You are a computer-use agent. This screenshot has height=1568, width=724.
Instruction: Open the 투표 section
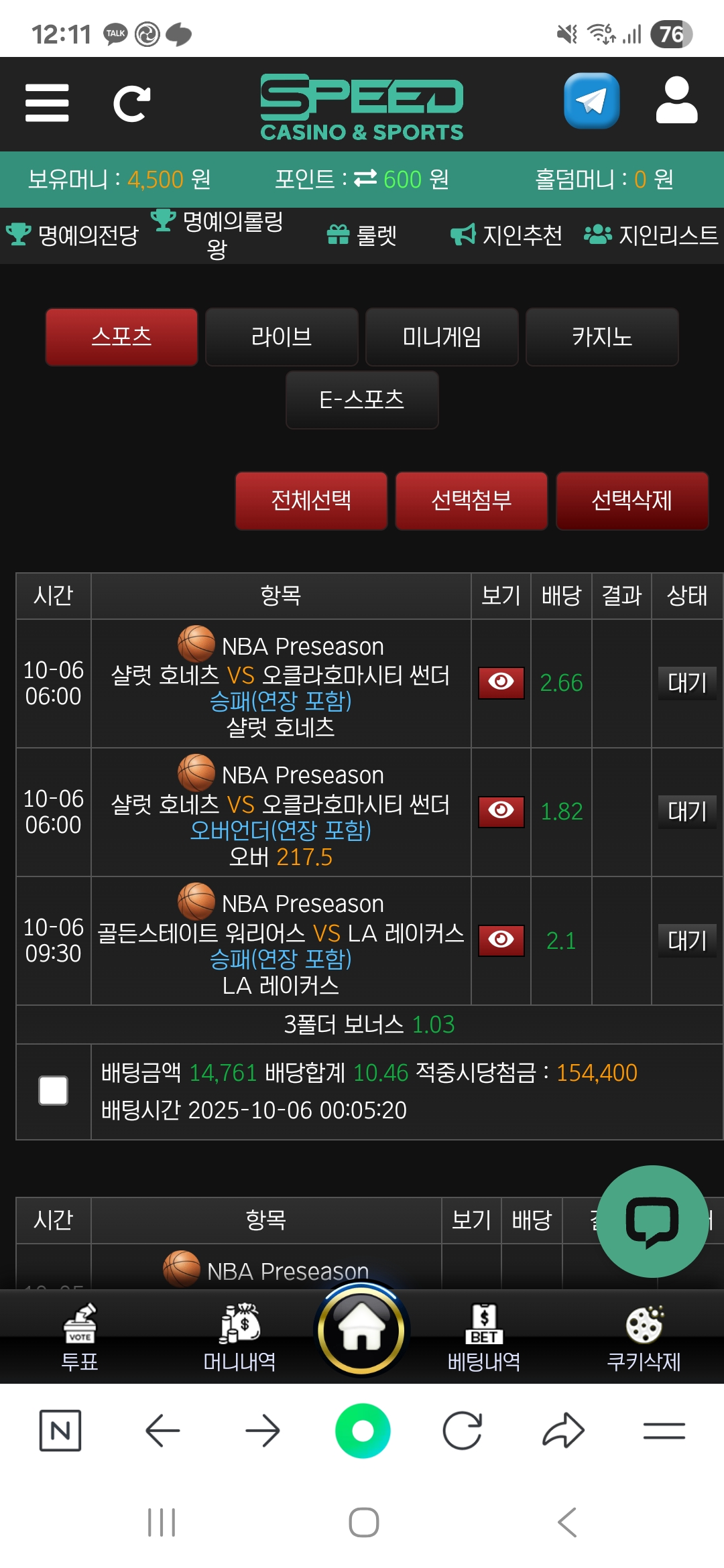[80, 1337]
